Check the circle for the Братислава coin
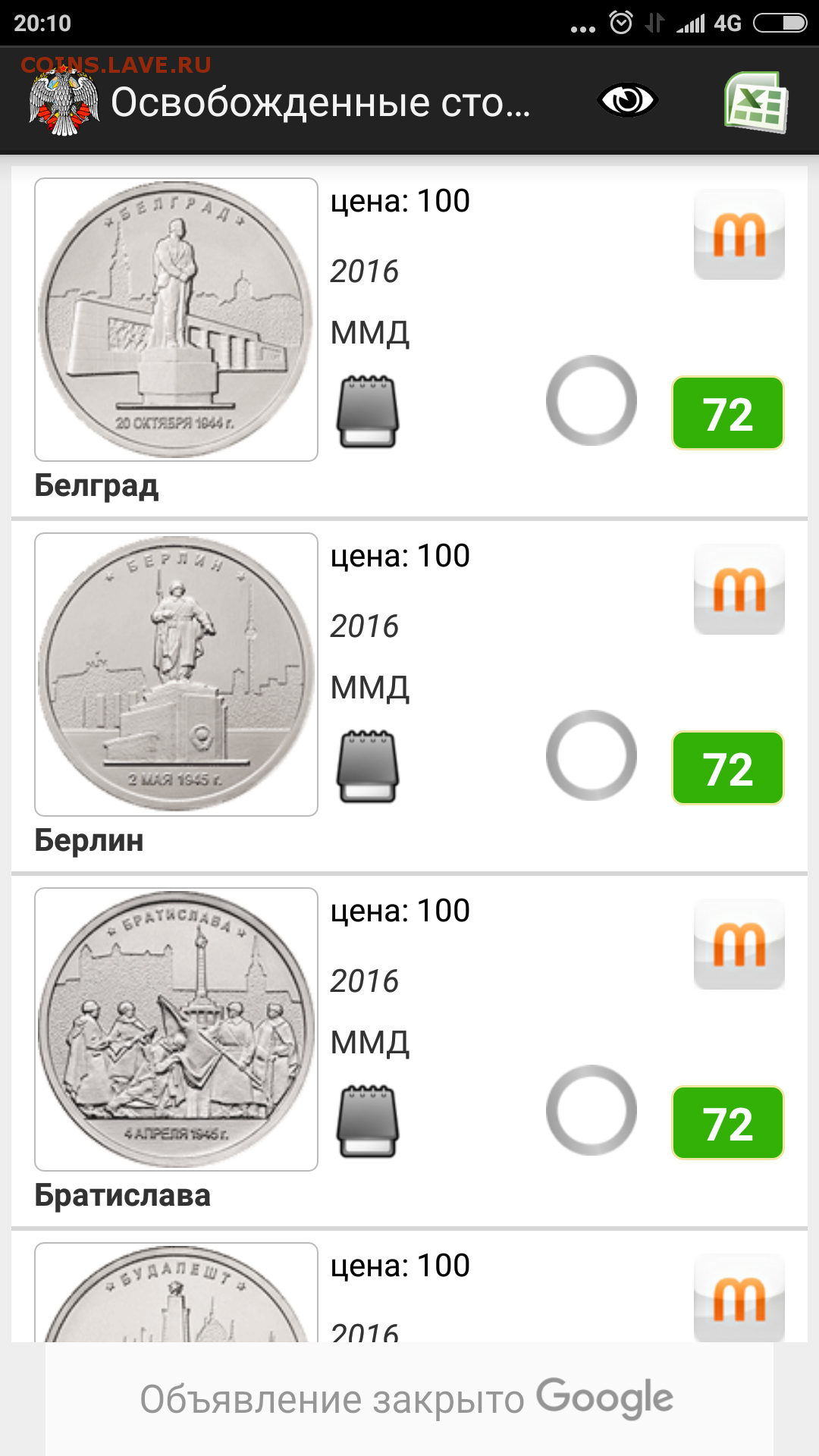 click(x=591, y=1110)
